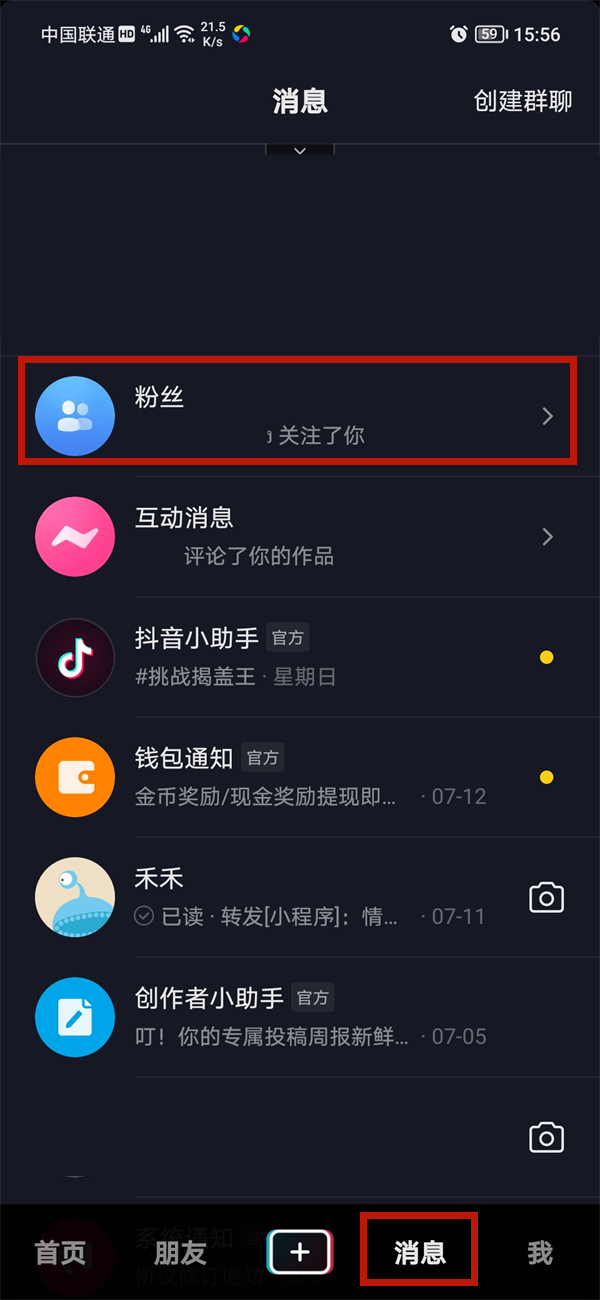
Task: Open the 粉丝 followers list
Action: [x=298, y=416]
